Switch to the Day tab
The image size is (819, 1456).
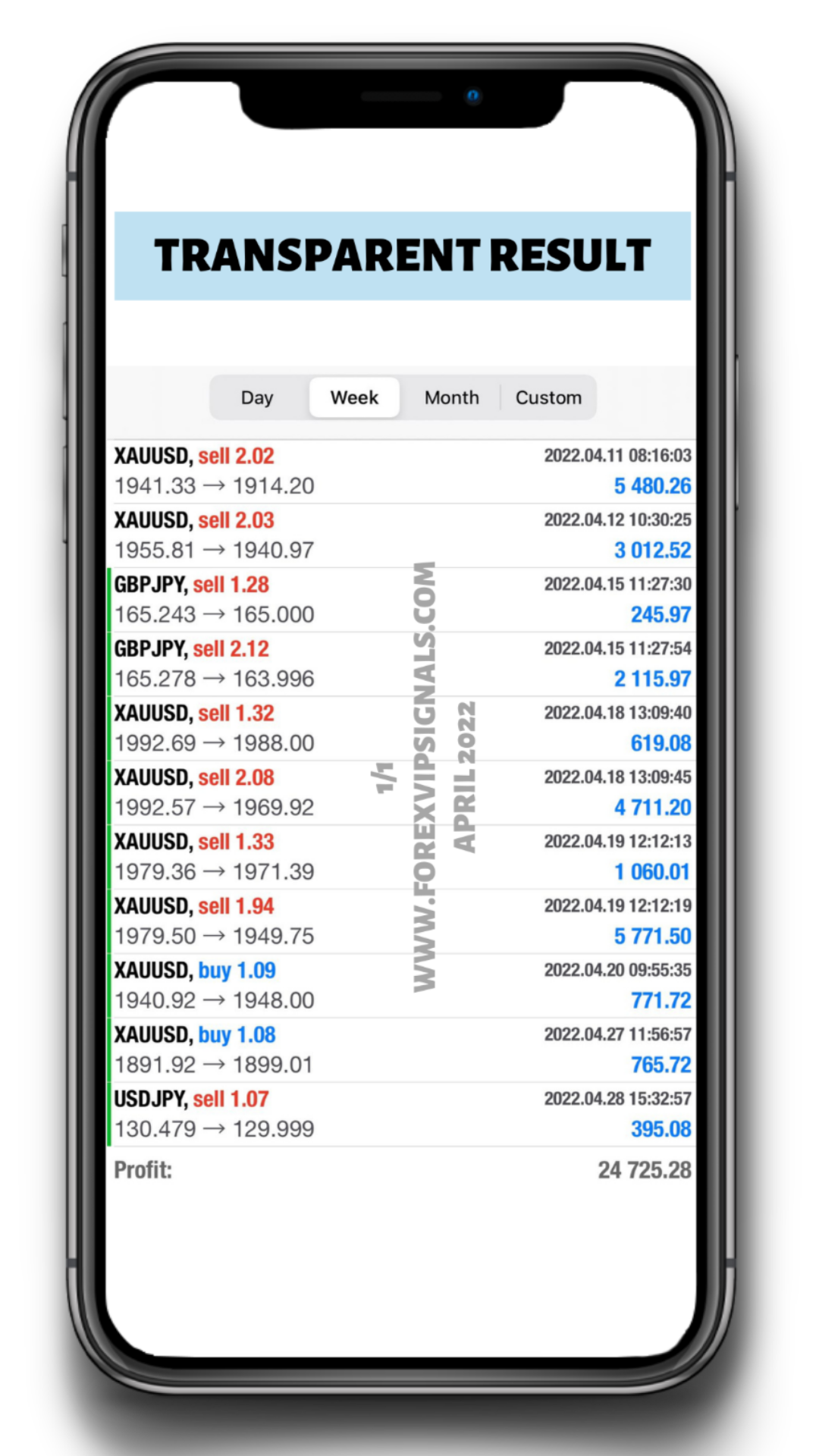[258, 397]
